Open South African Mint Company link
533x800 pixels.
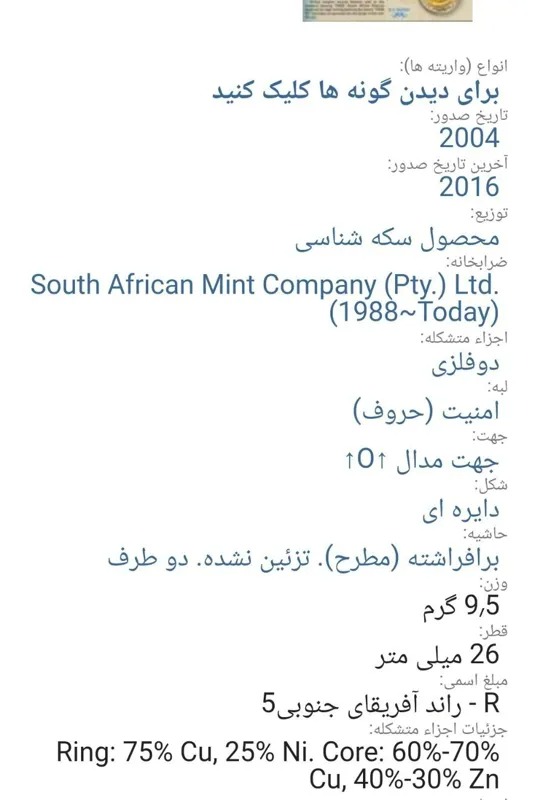pyautogui.click(x=265, y=298)
